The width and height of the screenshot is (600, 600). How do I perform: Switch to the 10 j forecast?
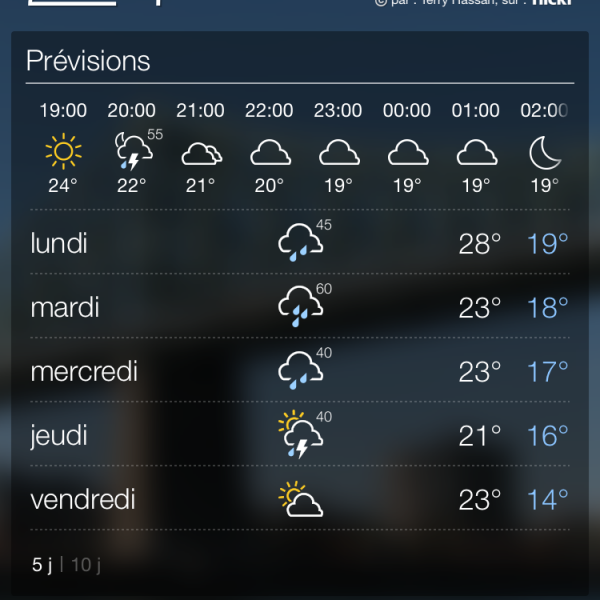tap(86, 565)
